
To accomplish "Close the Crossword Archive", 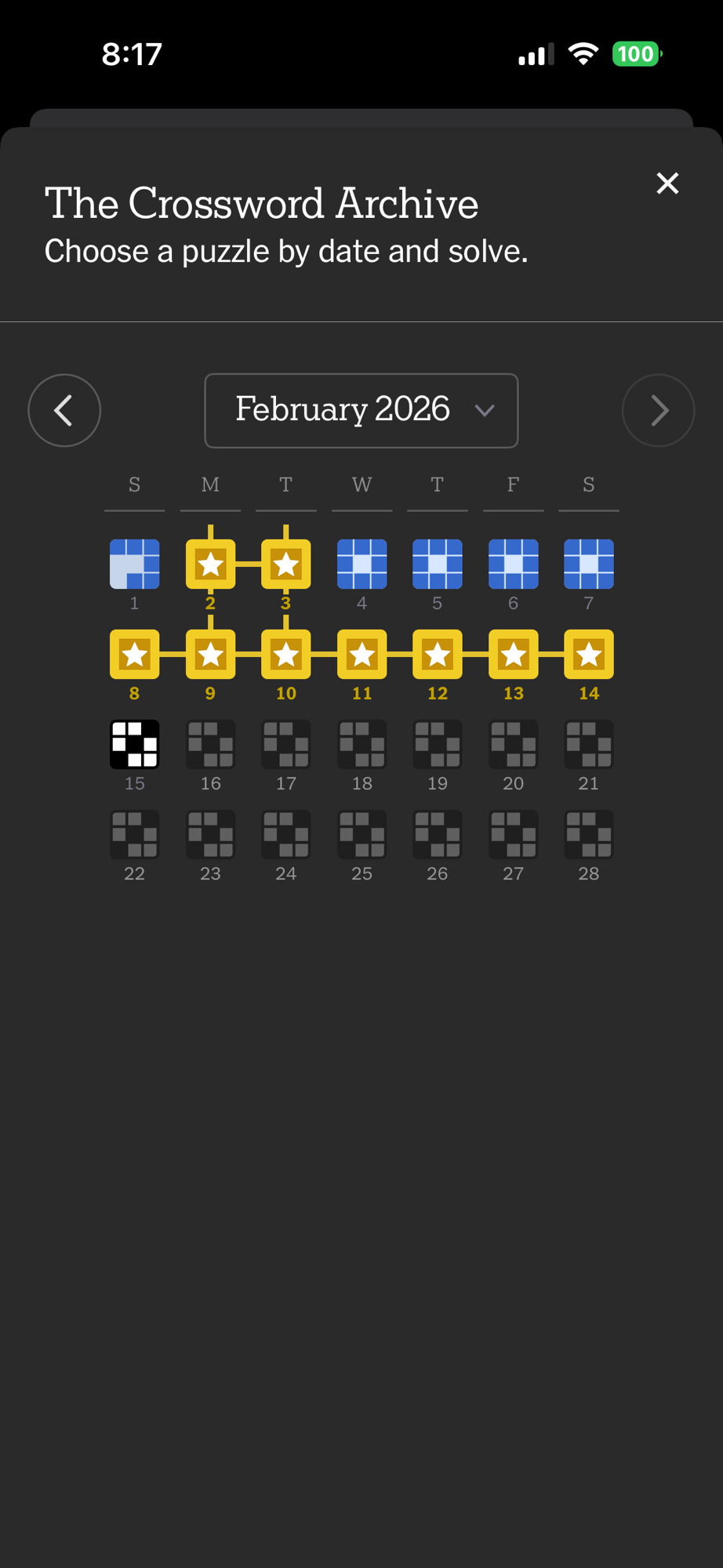I will 667,183.
